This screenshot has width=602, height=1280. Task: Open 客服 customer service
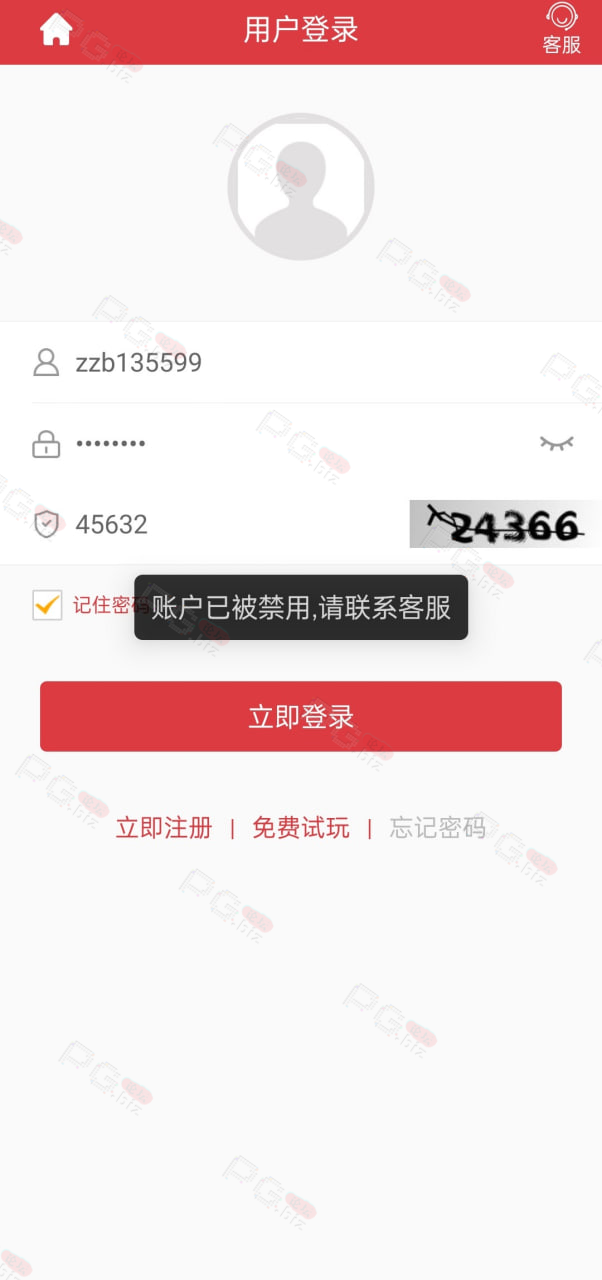pyautogui.click(x=562, y=29)
